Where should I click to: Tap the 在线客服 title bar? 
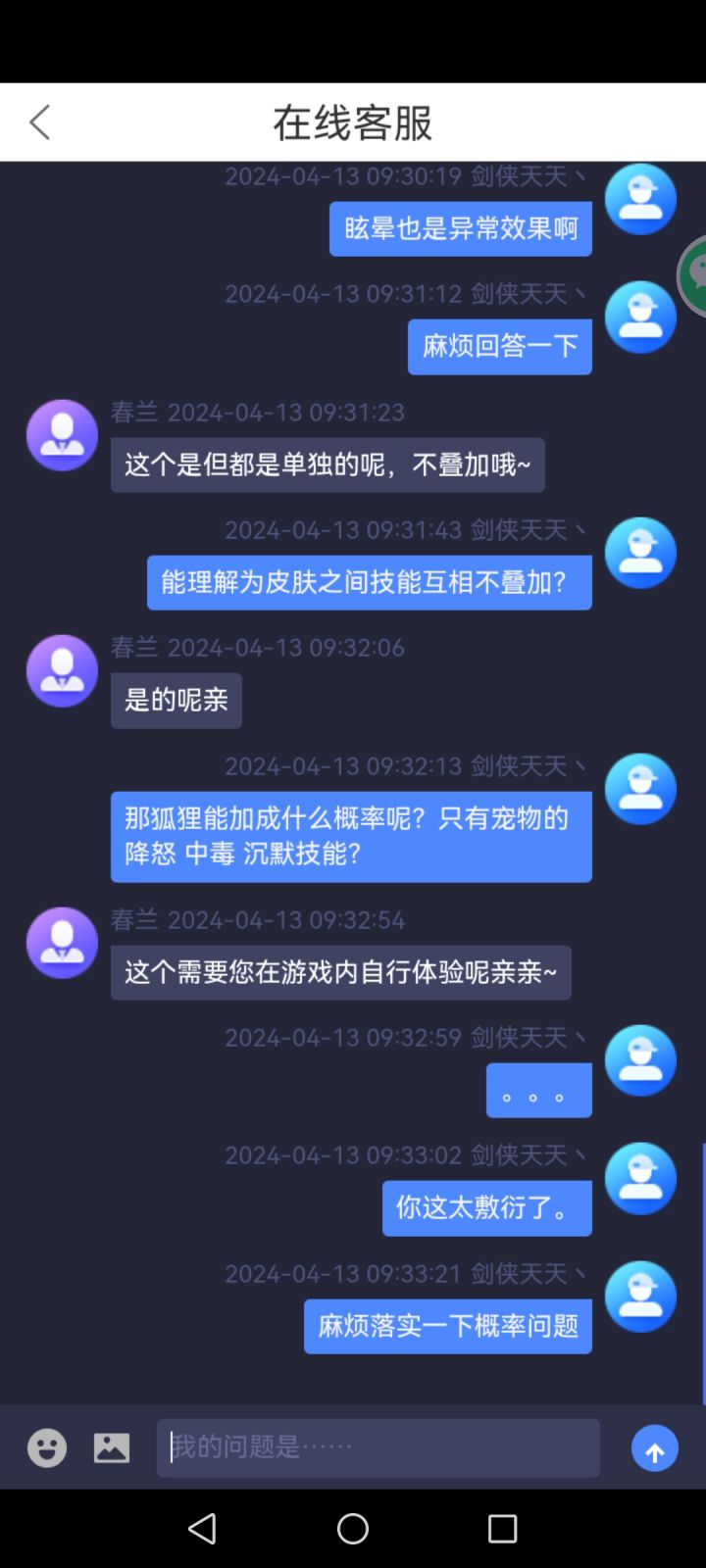tap(351, 122)
